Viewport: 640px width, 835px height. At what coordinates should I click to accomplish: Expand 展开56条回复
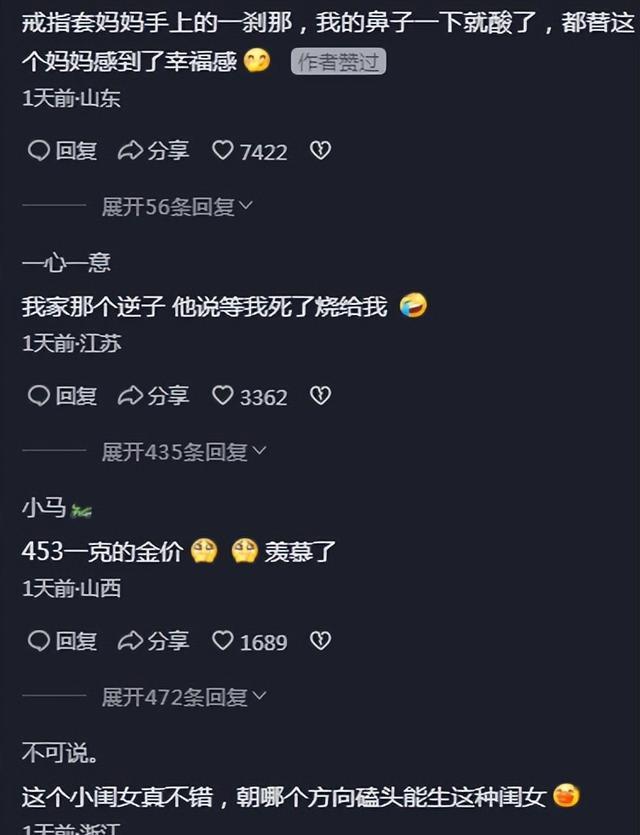(x=177, y=207)
